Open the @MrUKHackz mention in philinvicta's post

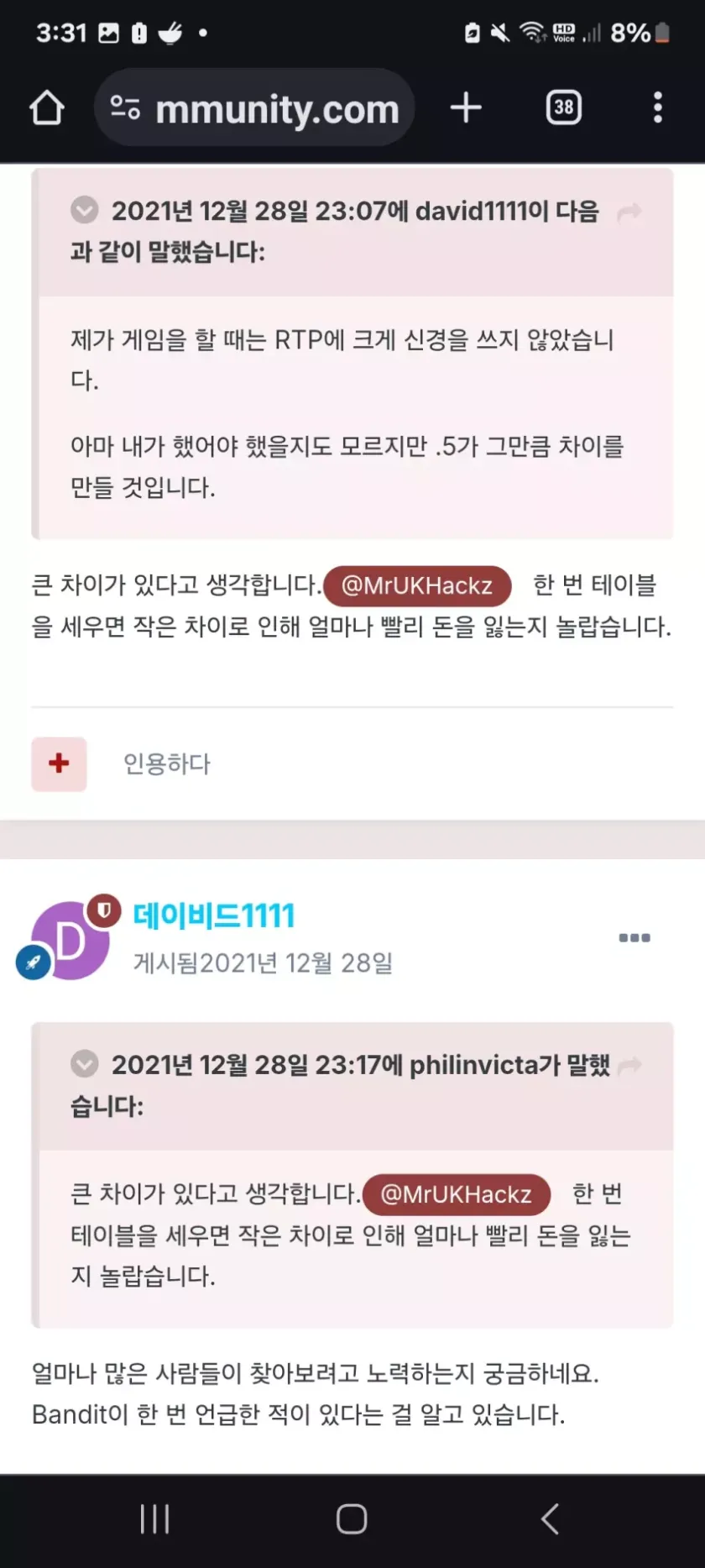417,585
